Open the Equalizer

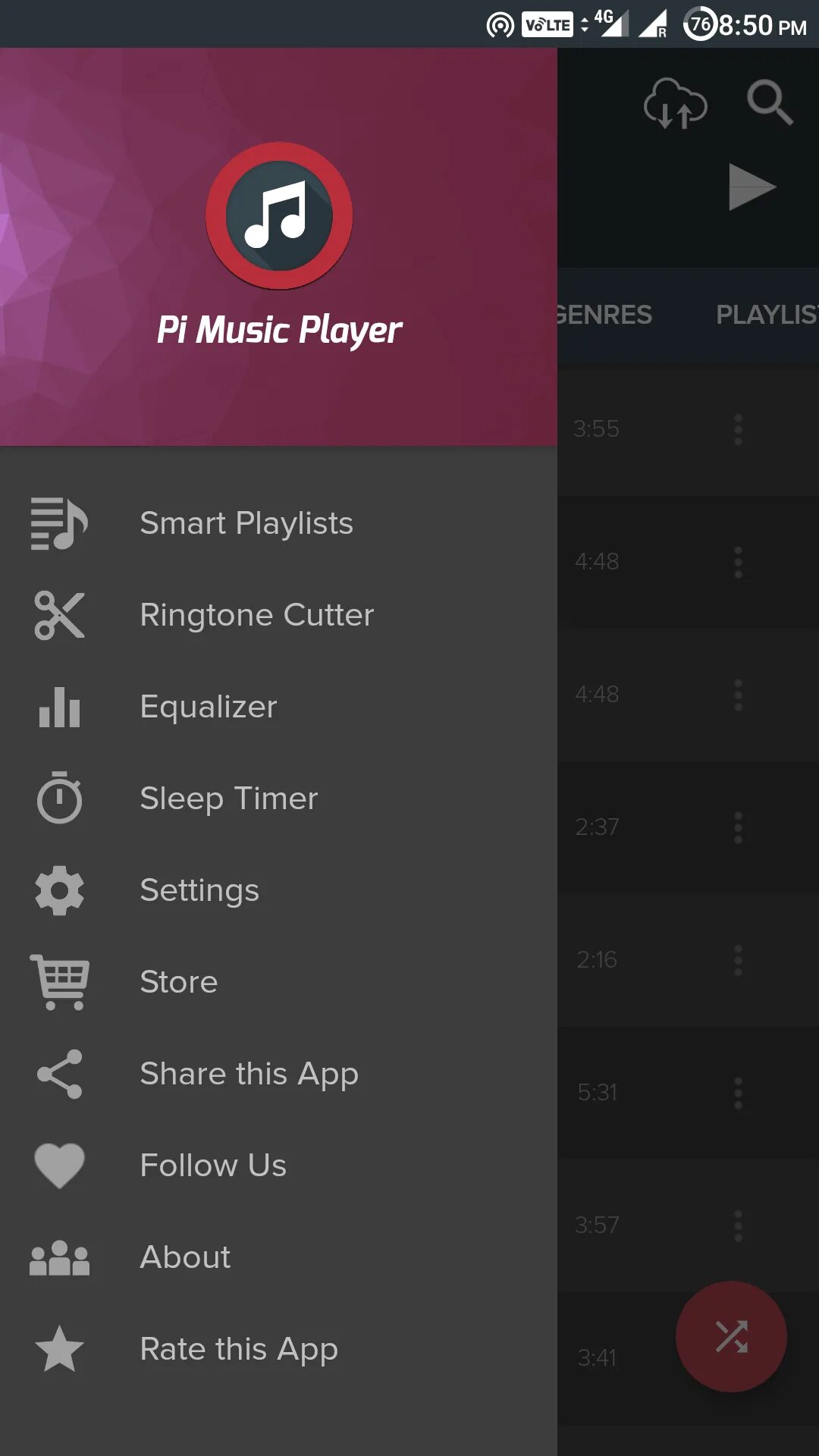(x=209, y=707)
